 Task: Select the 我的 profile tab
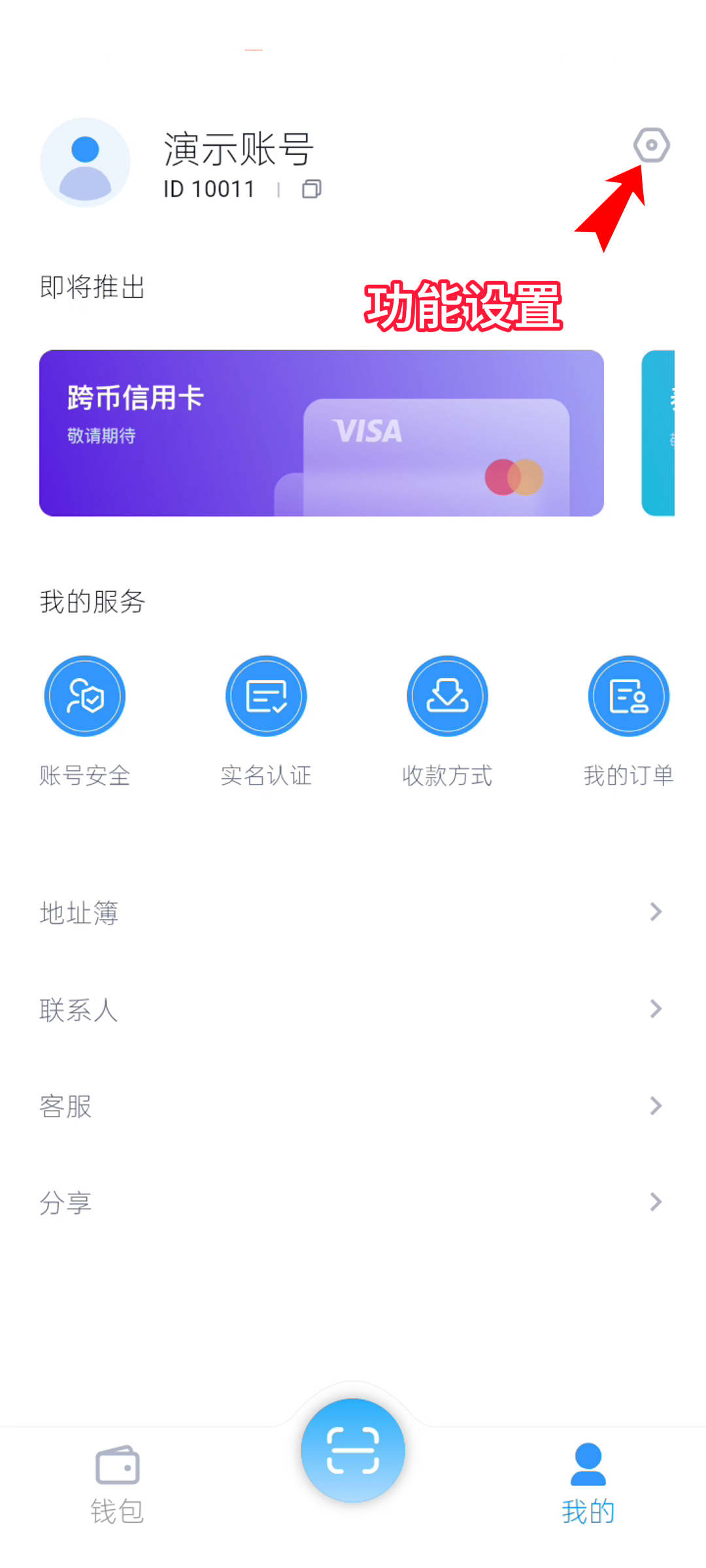[x=588, y=1484]
